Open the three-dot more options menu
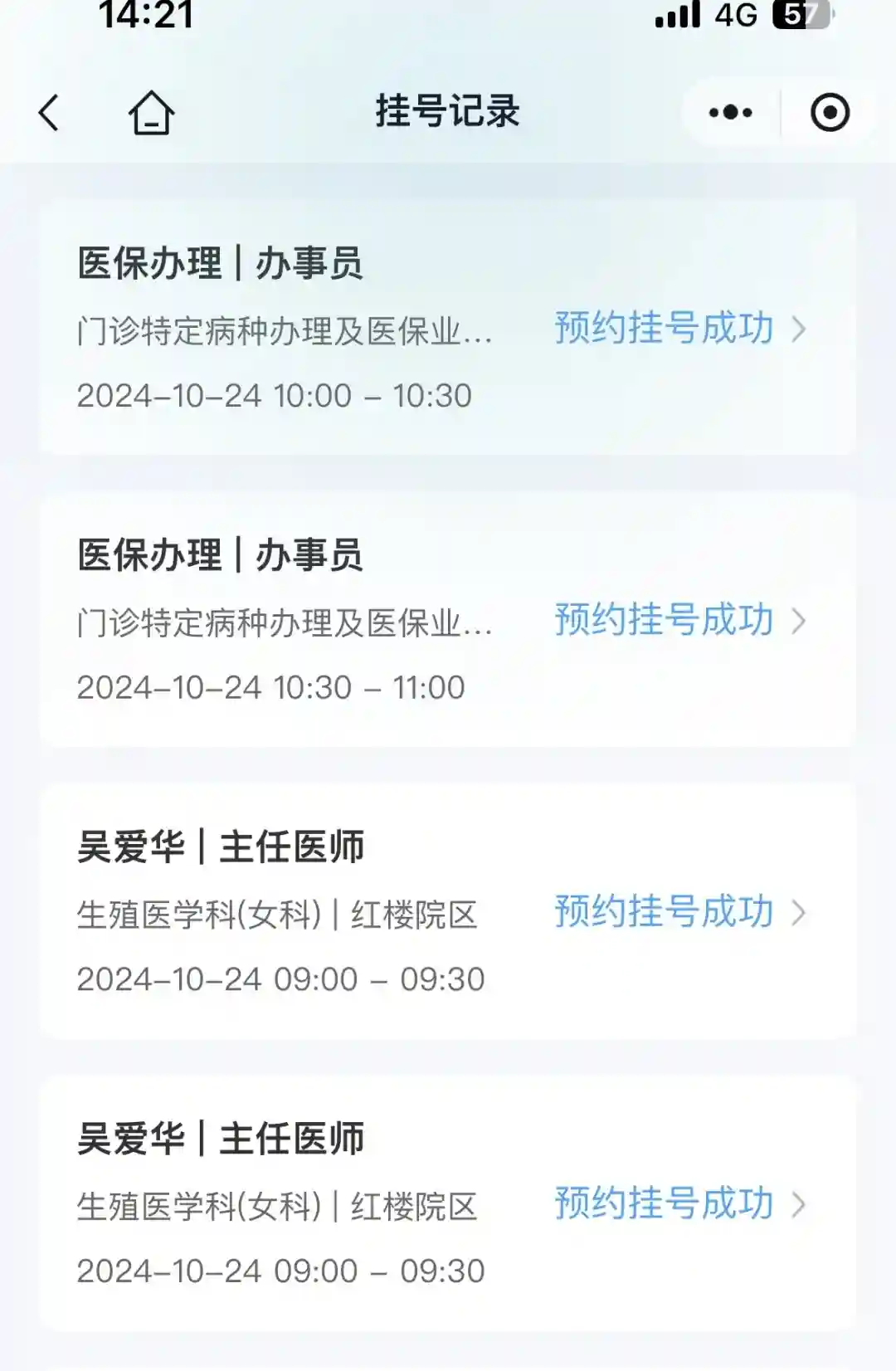Screen dimensions: 896x1371 [x=730, y=113]
